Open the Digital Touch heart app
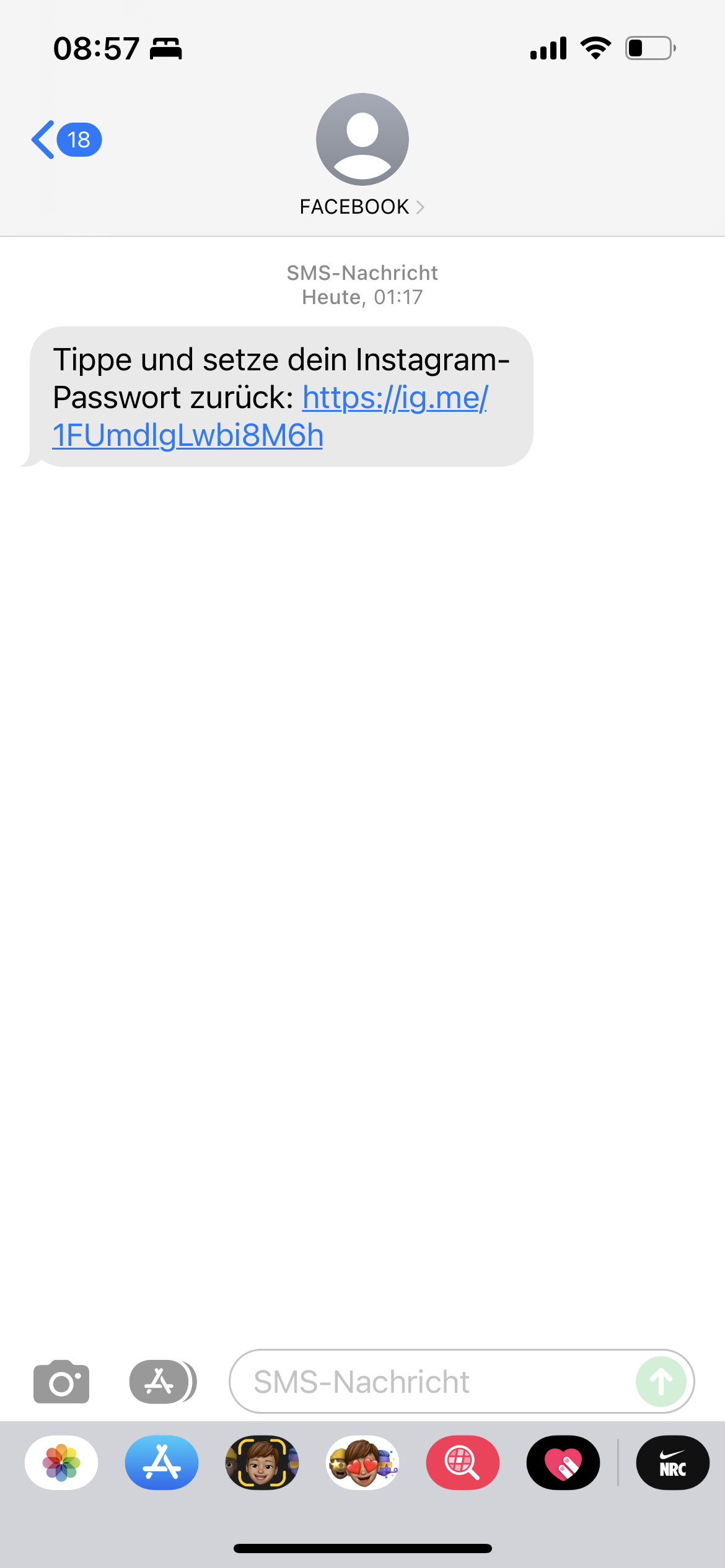The height and width of the screenshot is (1568, 725). pyautogui.click(x=563, y=1462)
